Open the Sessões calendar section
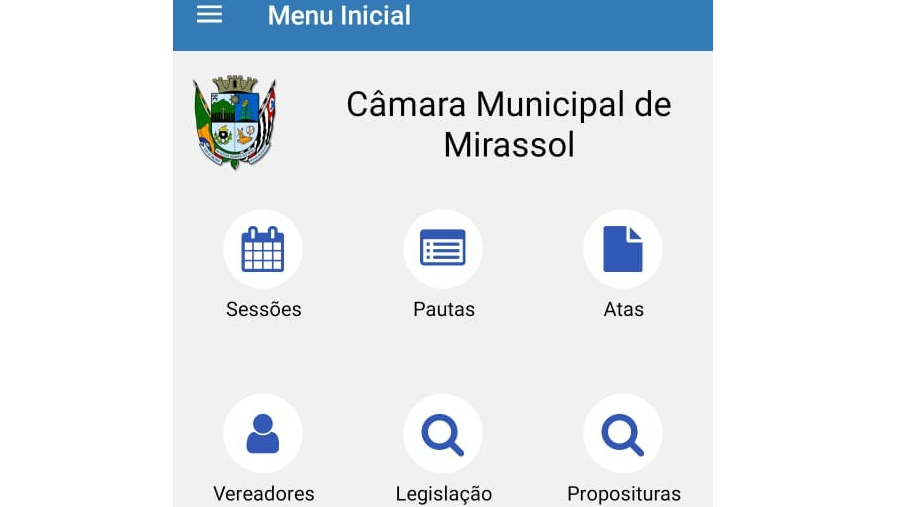 click(263, 249)
